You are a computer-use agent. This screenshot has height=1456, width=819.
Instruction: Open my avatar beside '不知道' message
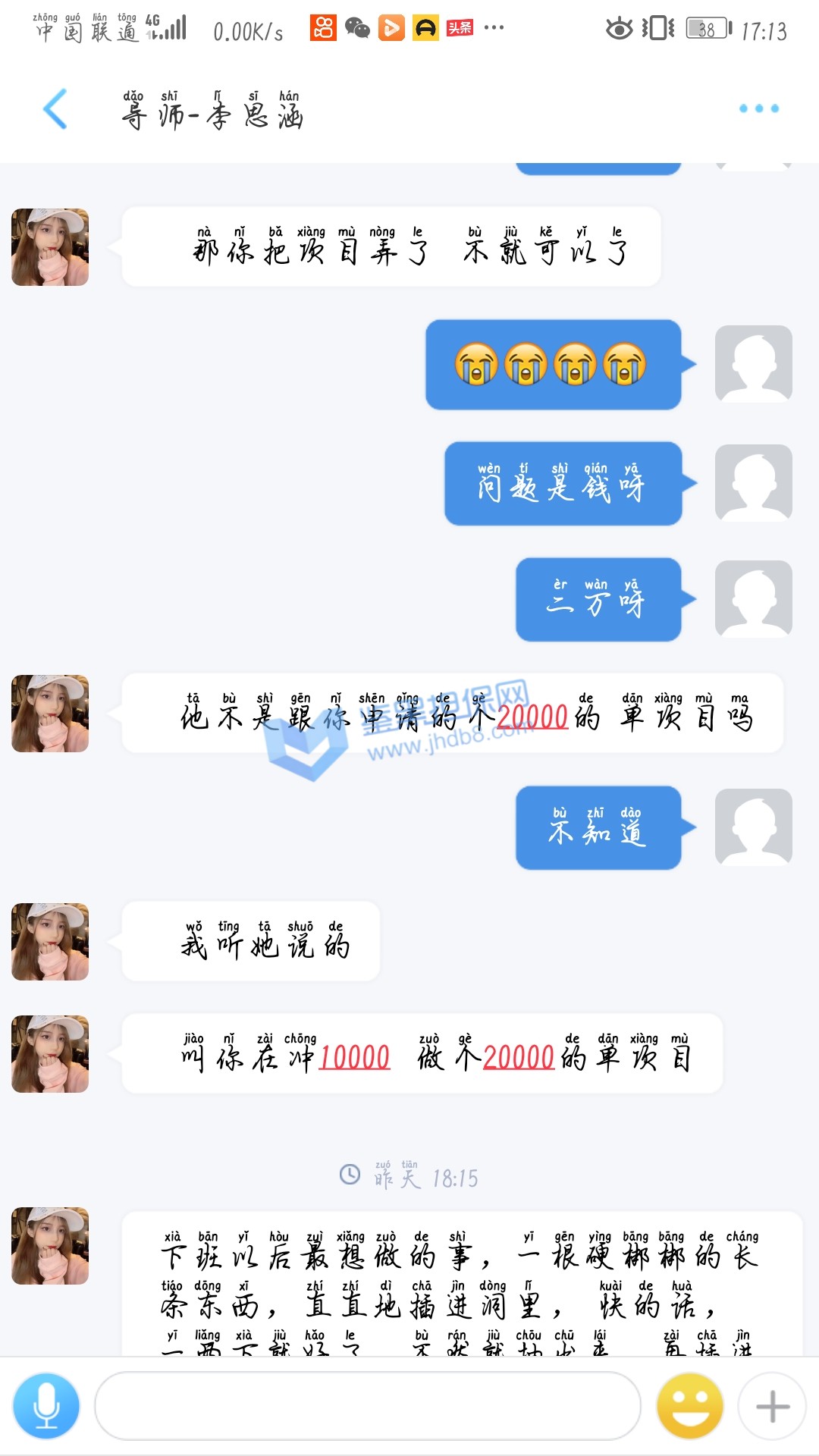coord(753,827)
